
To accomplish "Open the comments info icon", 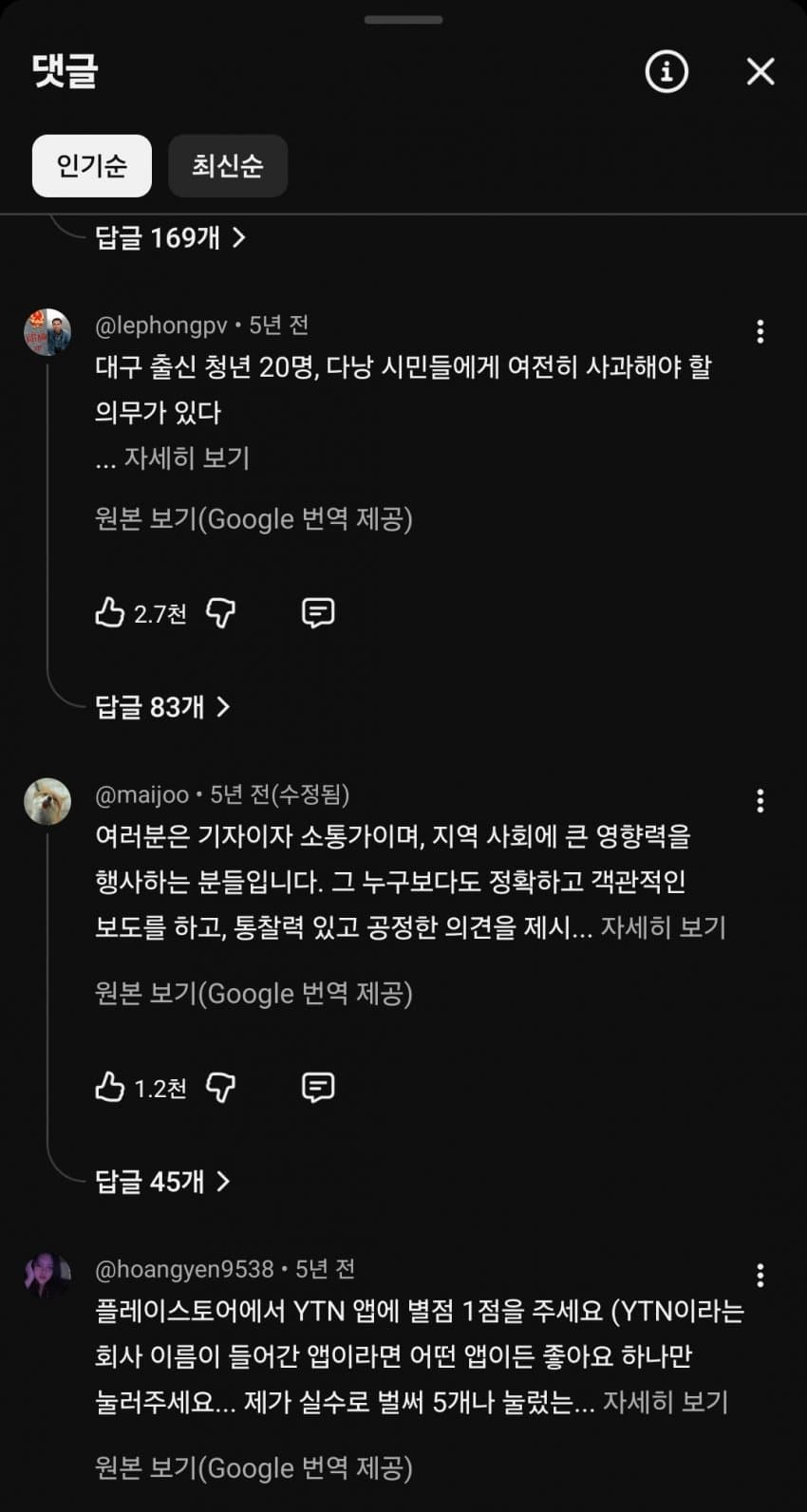I will (x=666, y=71).
